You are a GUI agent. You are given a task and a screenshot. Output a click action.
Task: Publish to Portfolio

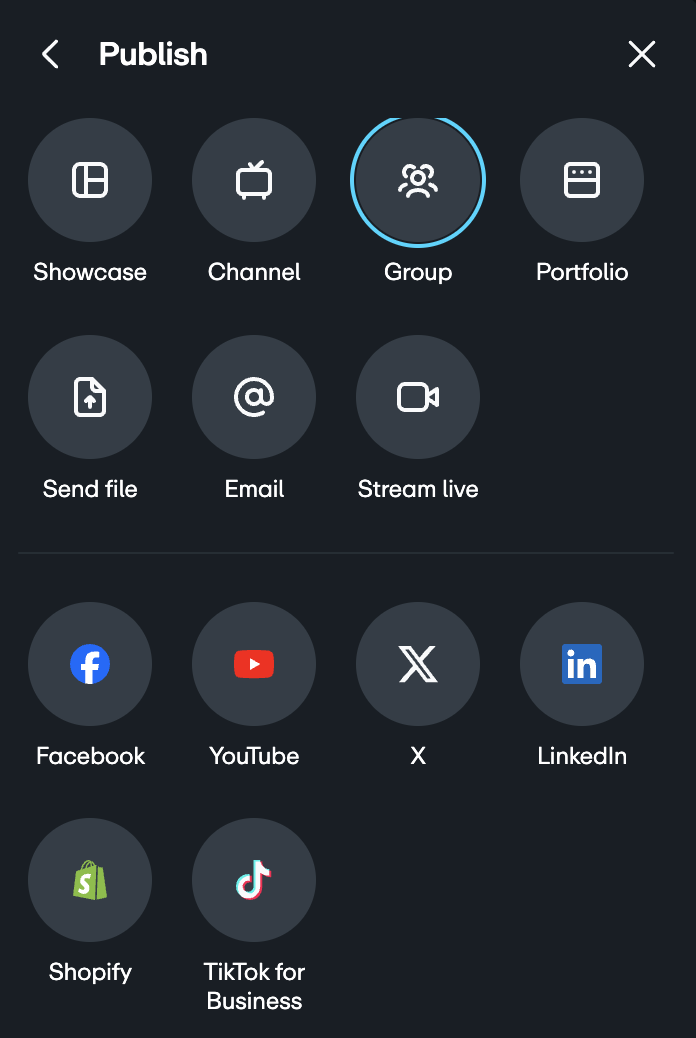(x=582, y=181)
